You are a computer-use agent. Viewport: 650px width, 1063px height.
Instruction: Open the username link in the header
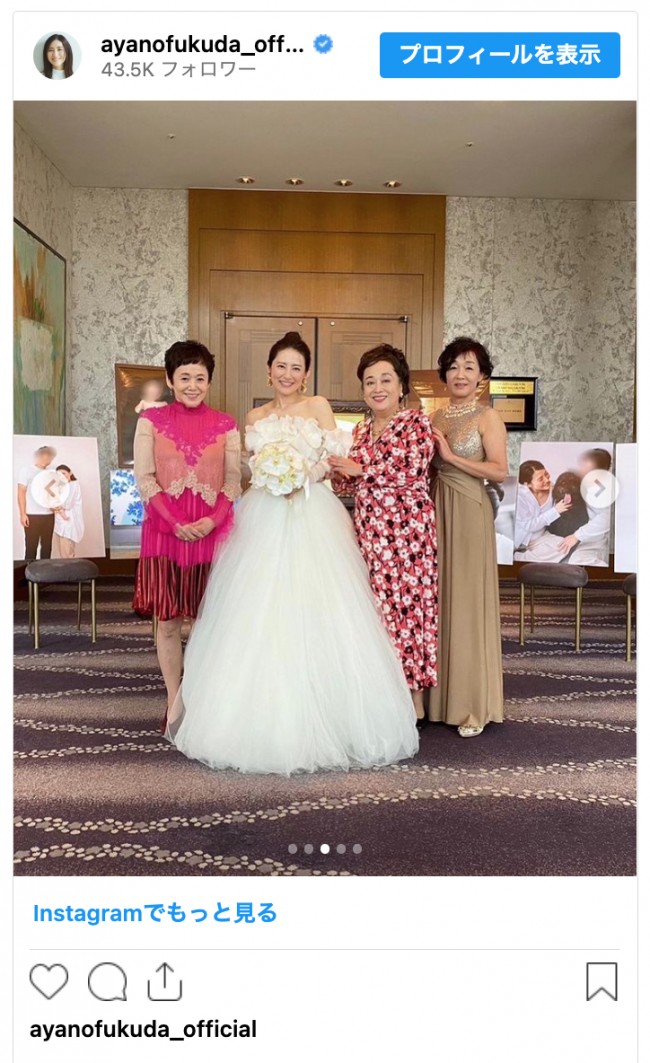tap(202, 44)
